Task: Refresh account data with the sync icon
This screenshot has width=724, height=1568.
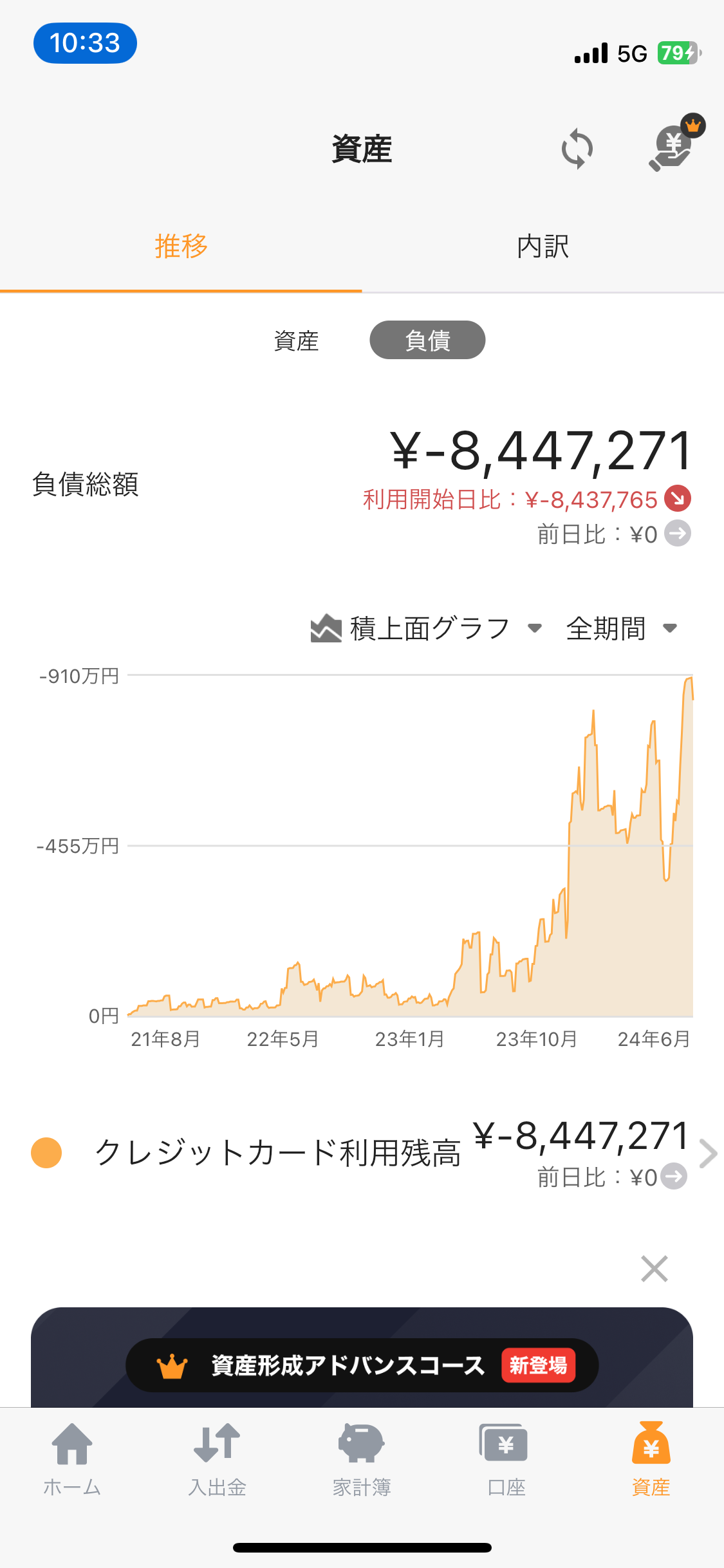Action: click(577, 149)
